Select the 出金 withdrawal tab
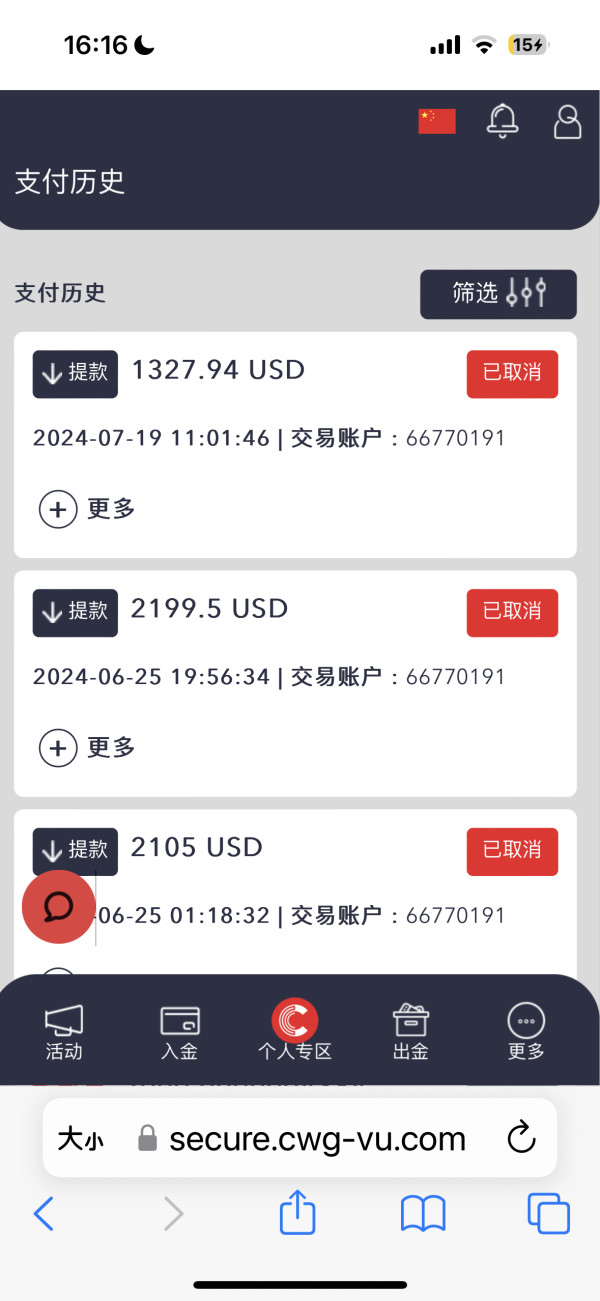 410,1031
